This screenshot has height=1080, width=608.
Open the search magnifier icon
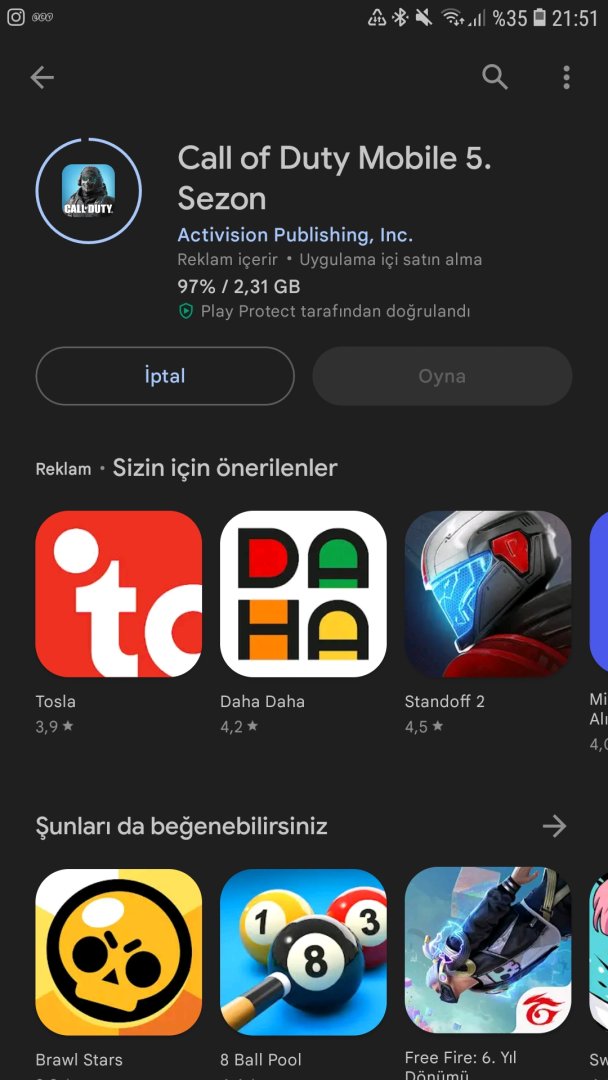(495, 77)
